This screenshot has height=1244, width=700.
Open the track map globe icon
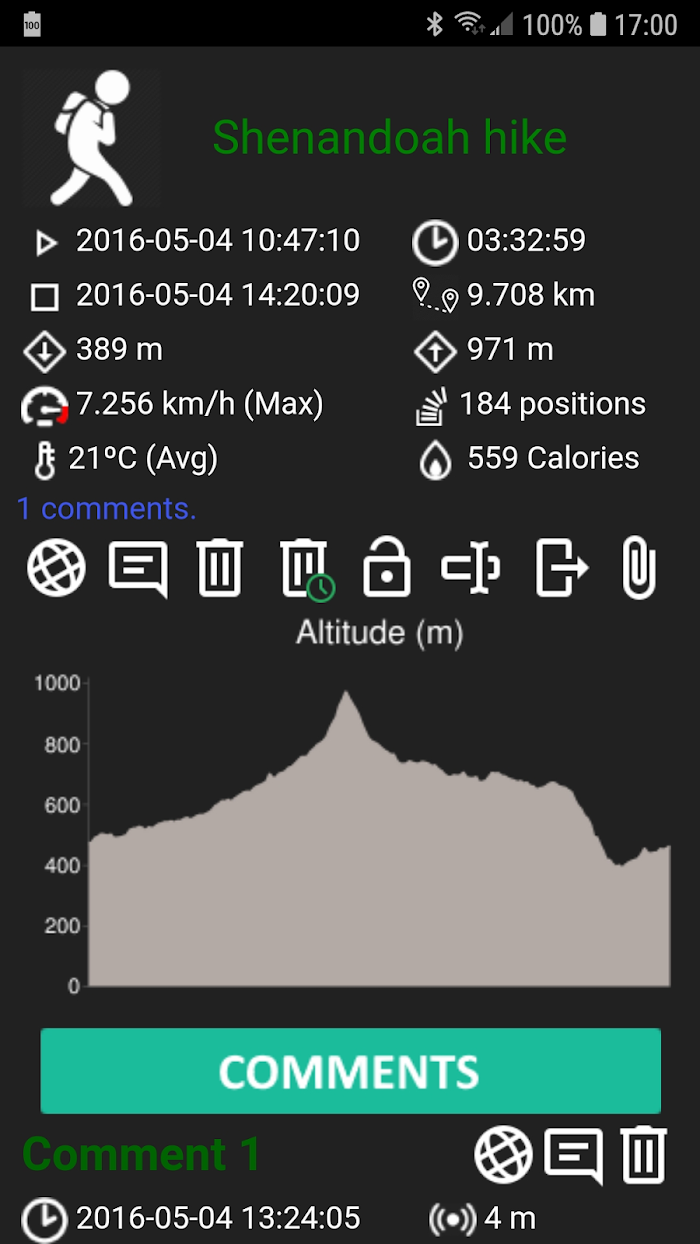(x=56, y=567)
